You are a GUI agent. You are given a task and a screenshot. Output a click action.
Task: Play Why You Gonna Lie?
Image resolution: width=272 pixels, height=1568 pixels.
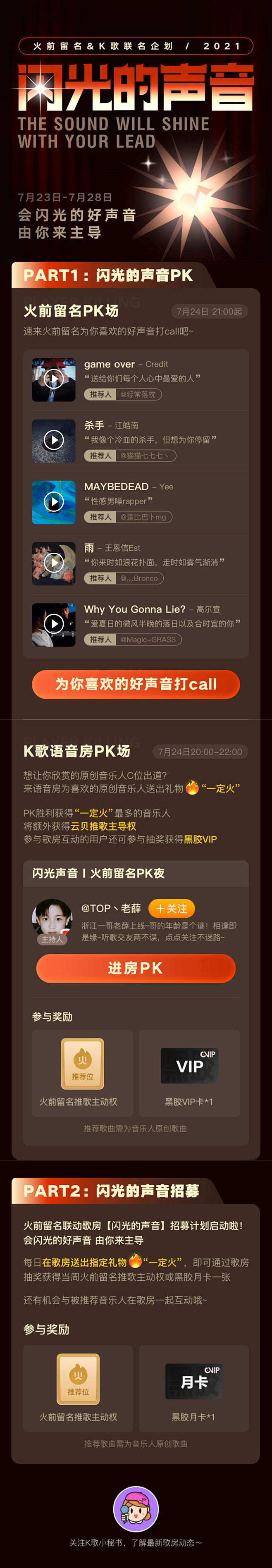tap(54, 624)
